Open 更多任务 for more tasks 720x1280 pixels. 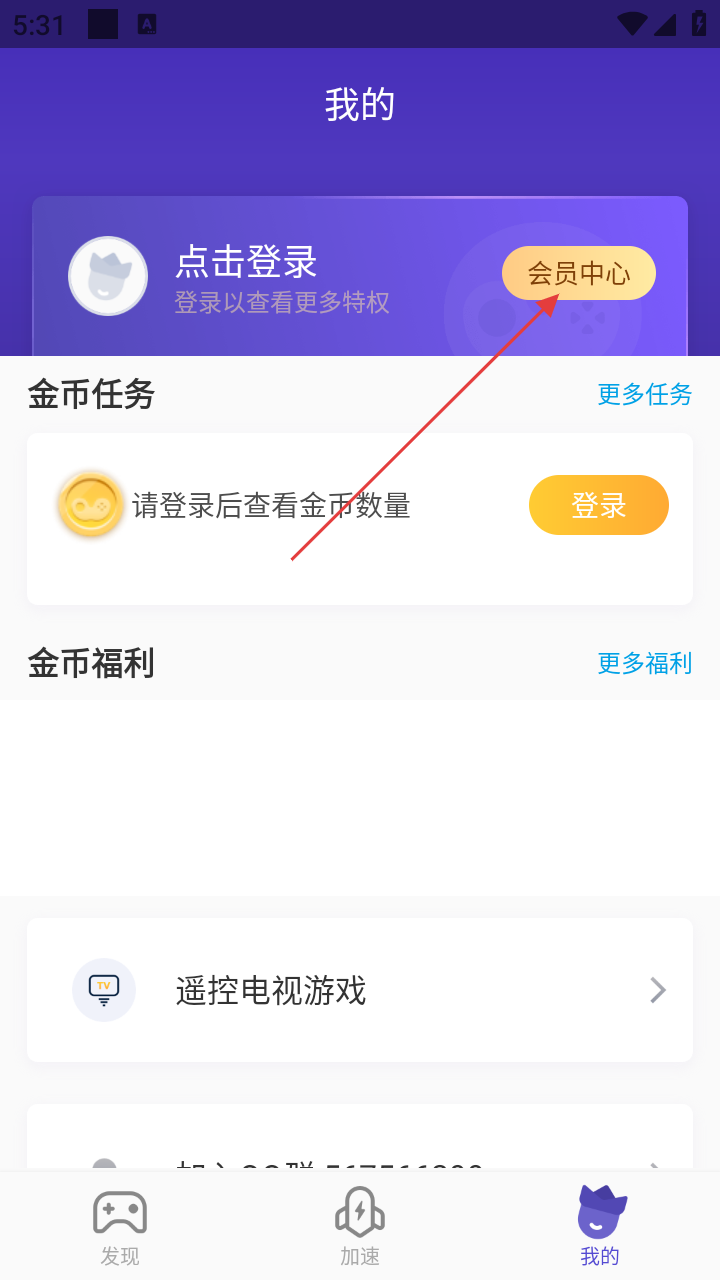644,394
